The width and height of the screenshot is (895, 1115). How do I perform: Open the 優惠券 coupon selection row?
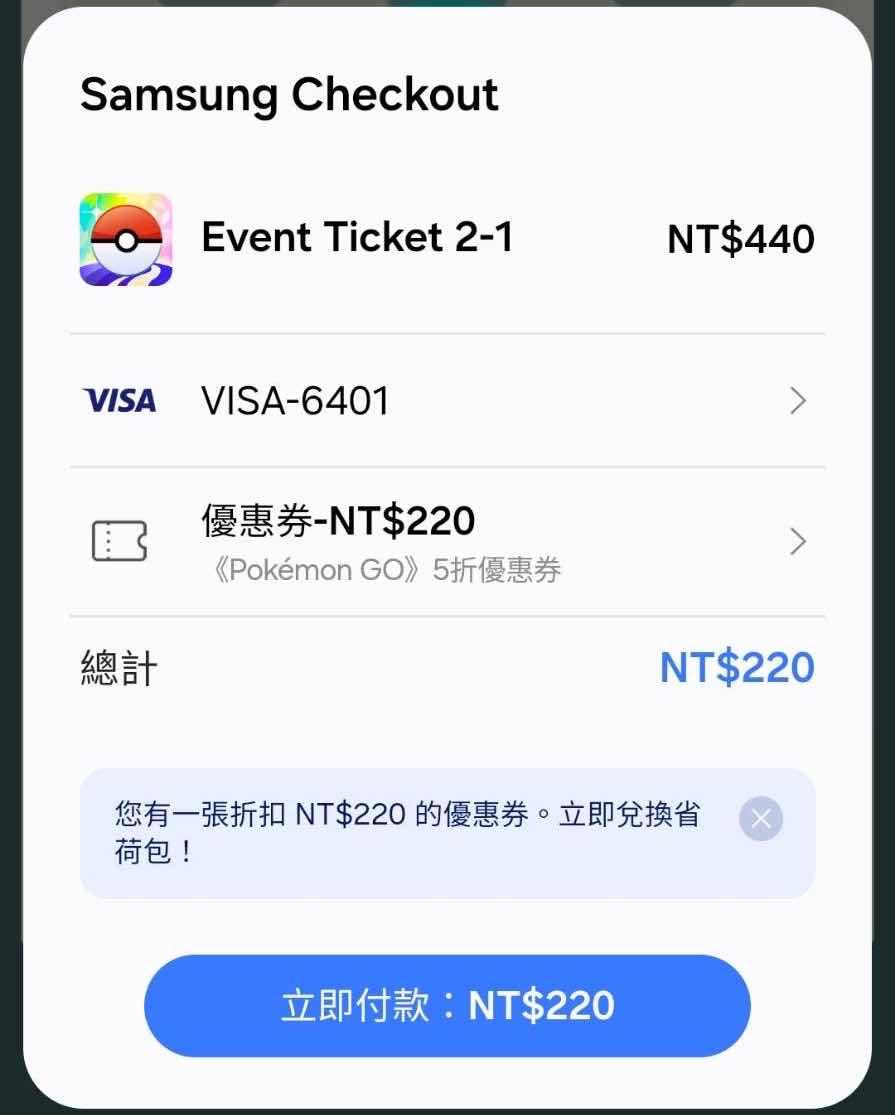(446, 541)
